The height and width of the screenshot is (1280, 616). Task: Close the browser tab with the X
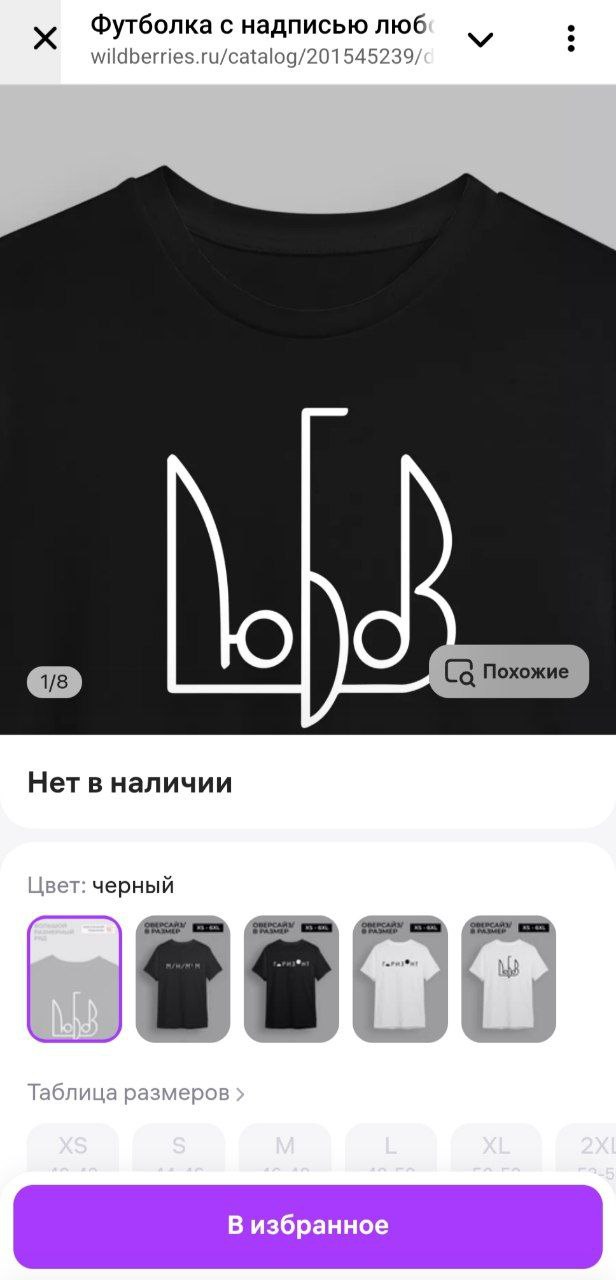(45, 40)
